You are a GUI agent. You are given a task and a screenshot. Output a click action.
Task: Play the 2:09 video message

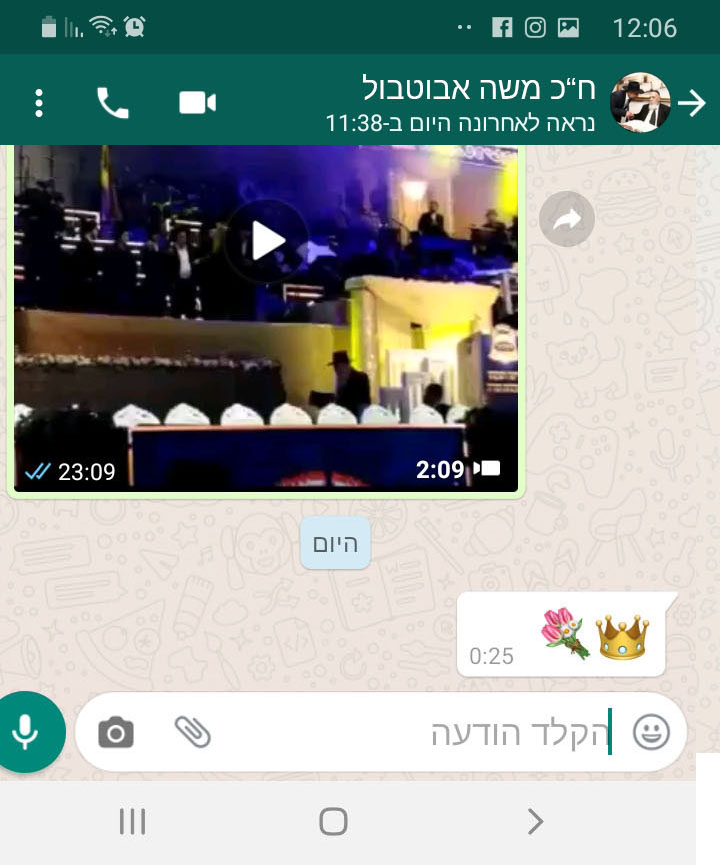click(267, 241)
